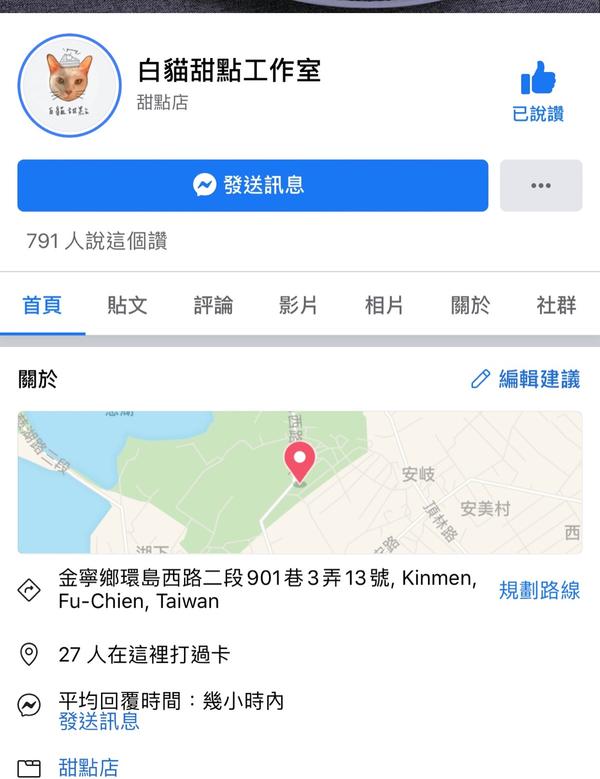
Task: Tap the 已說讚 thumbs-up button
Action: [x=538, y=91]
